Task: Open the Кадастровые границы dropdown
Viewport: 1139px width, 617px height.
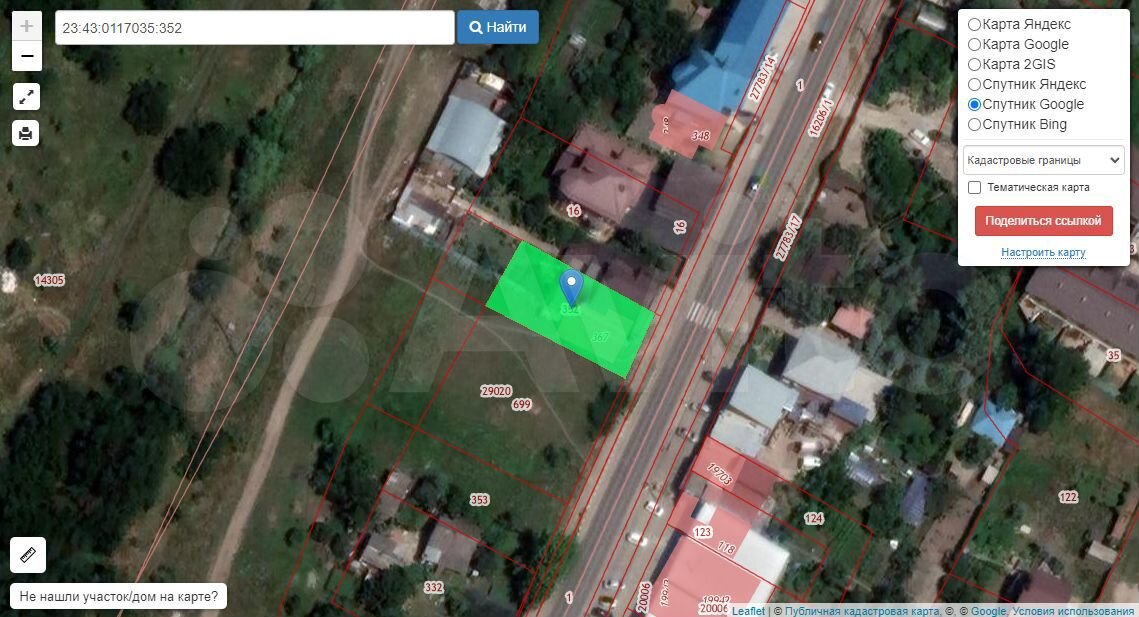Action: 1043,160
